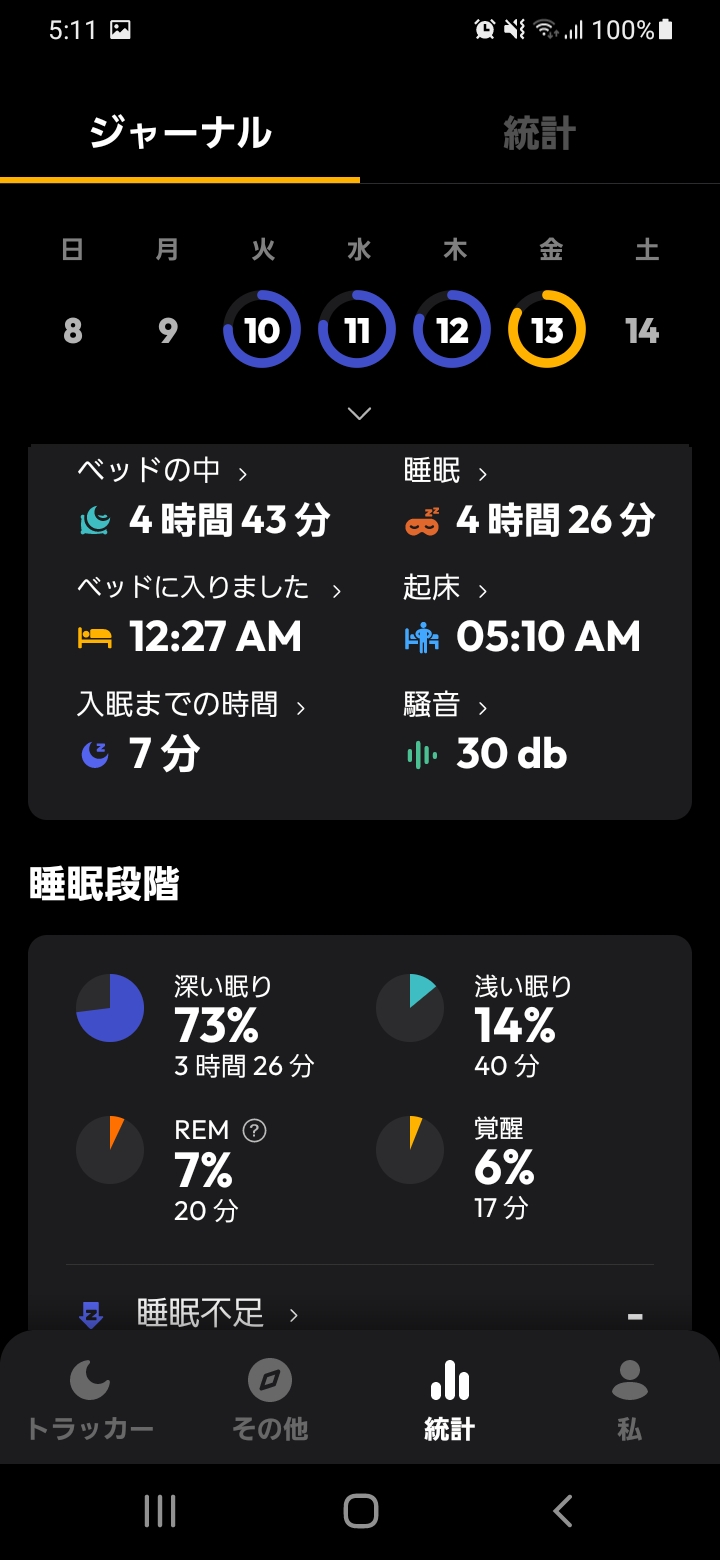The image size is (720, 1560).
Task: Go to the トラッカー tab
Action: pos(90,1400)
